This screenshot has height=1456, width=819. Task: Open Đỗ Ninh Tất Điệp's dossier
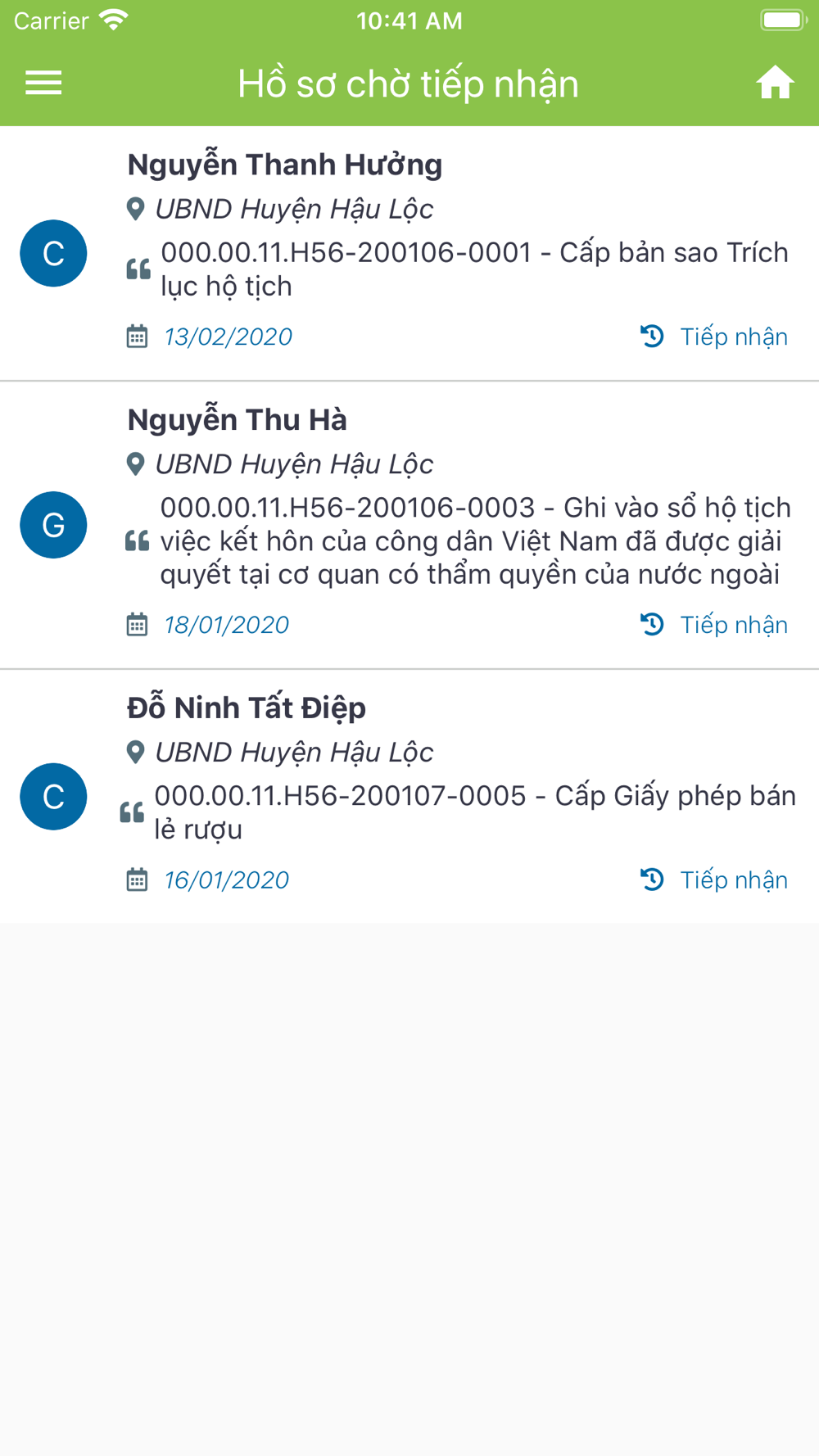point(409,797)
